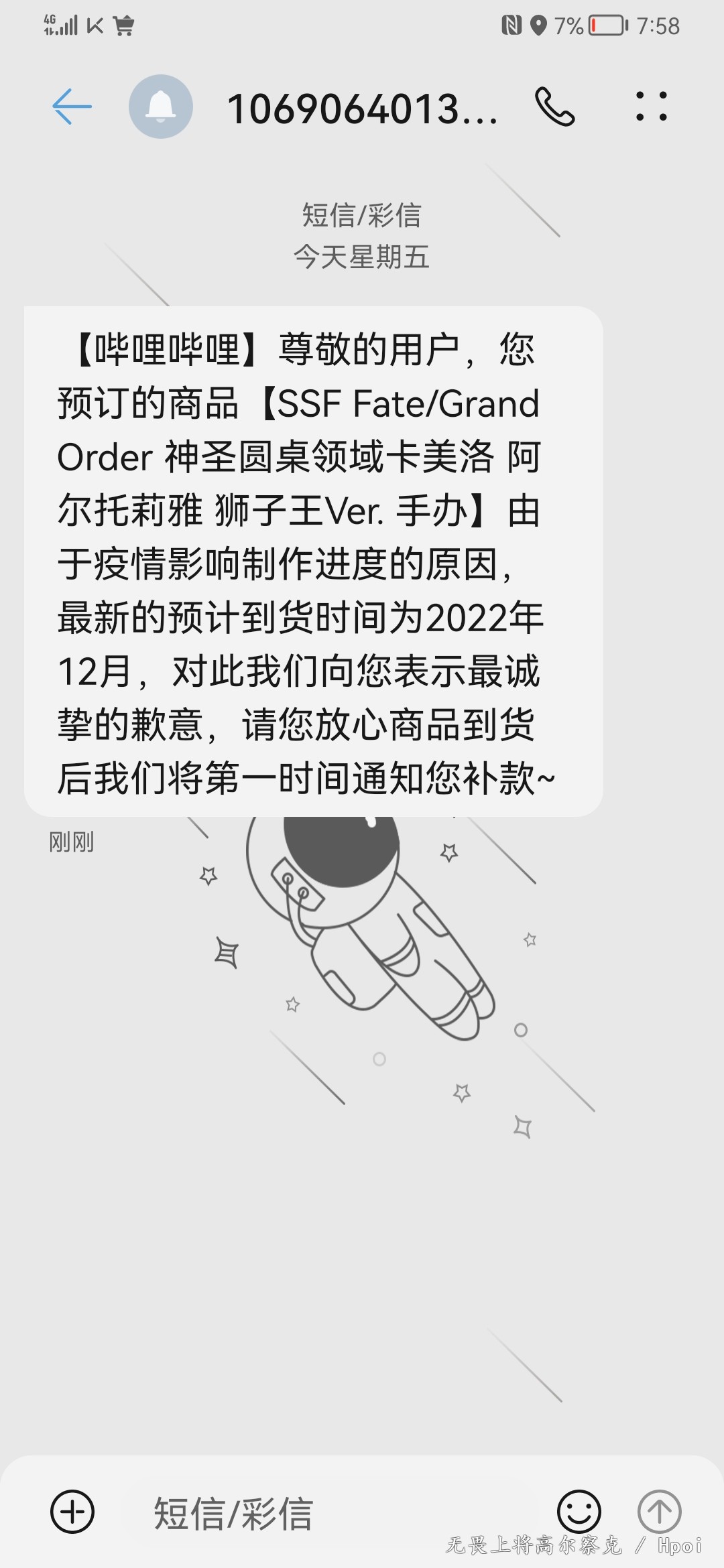Screen dimensions: 724x1568
Task: Send the message with the up-arrow button
Action: [x=659, y=1511]
